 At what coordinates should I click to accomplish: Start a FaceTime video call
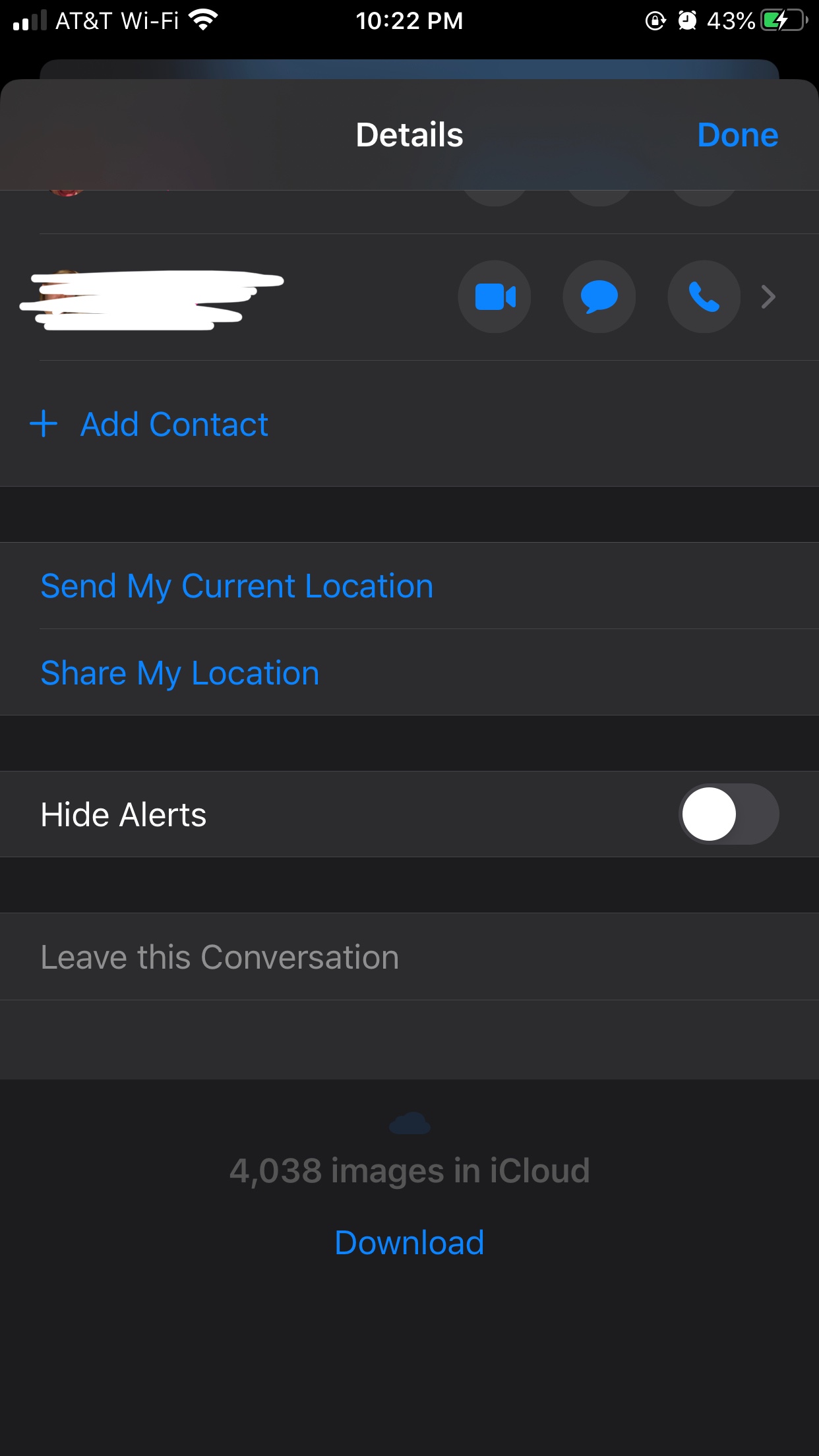(x=495, y=297)
